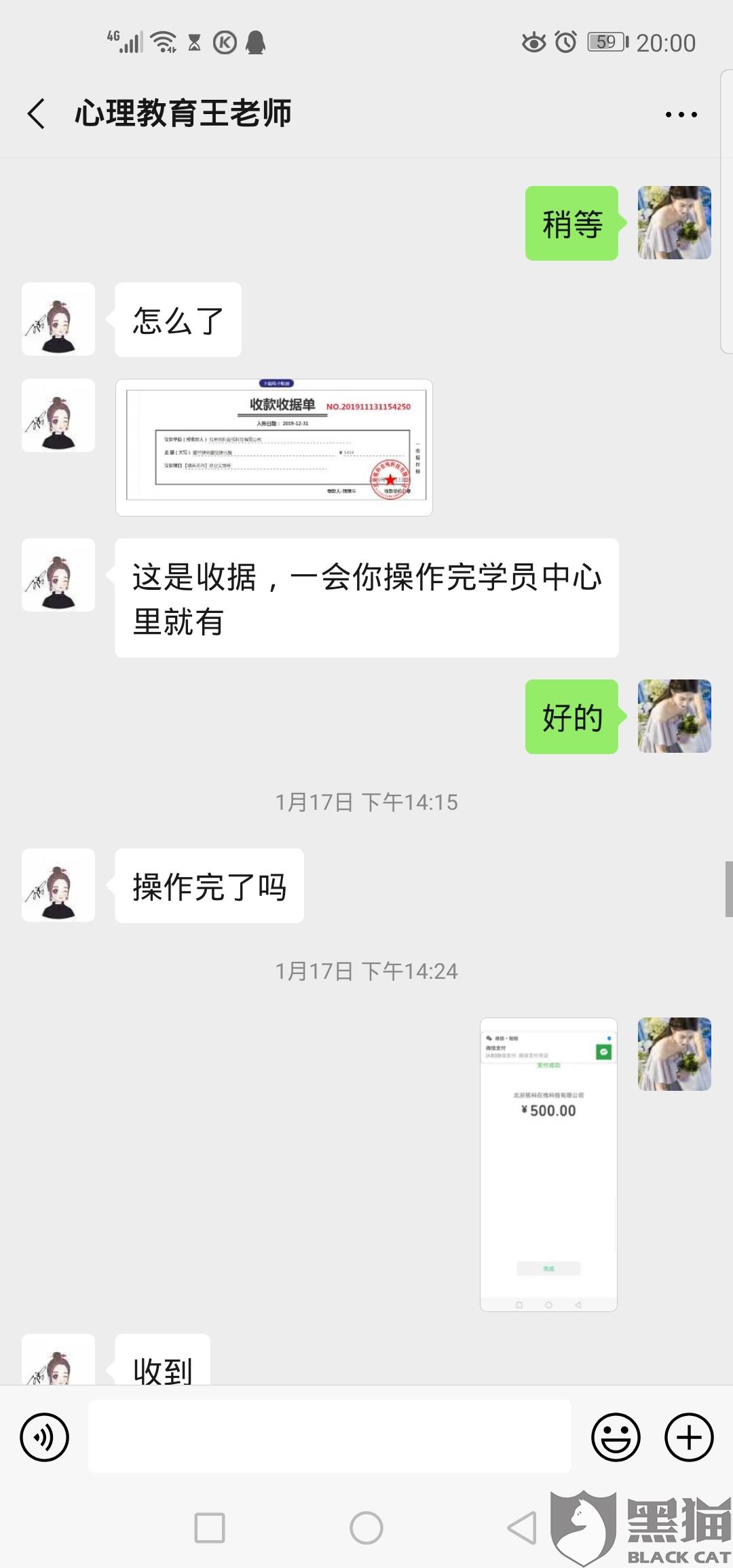Open the recent apps view
733x1568 pixels.
point(210,1529)
